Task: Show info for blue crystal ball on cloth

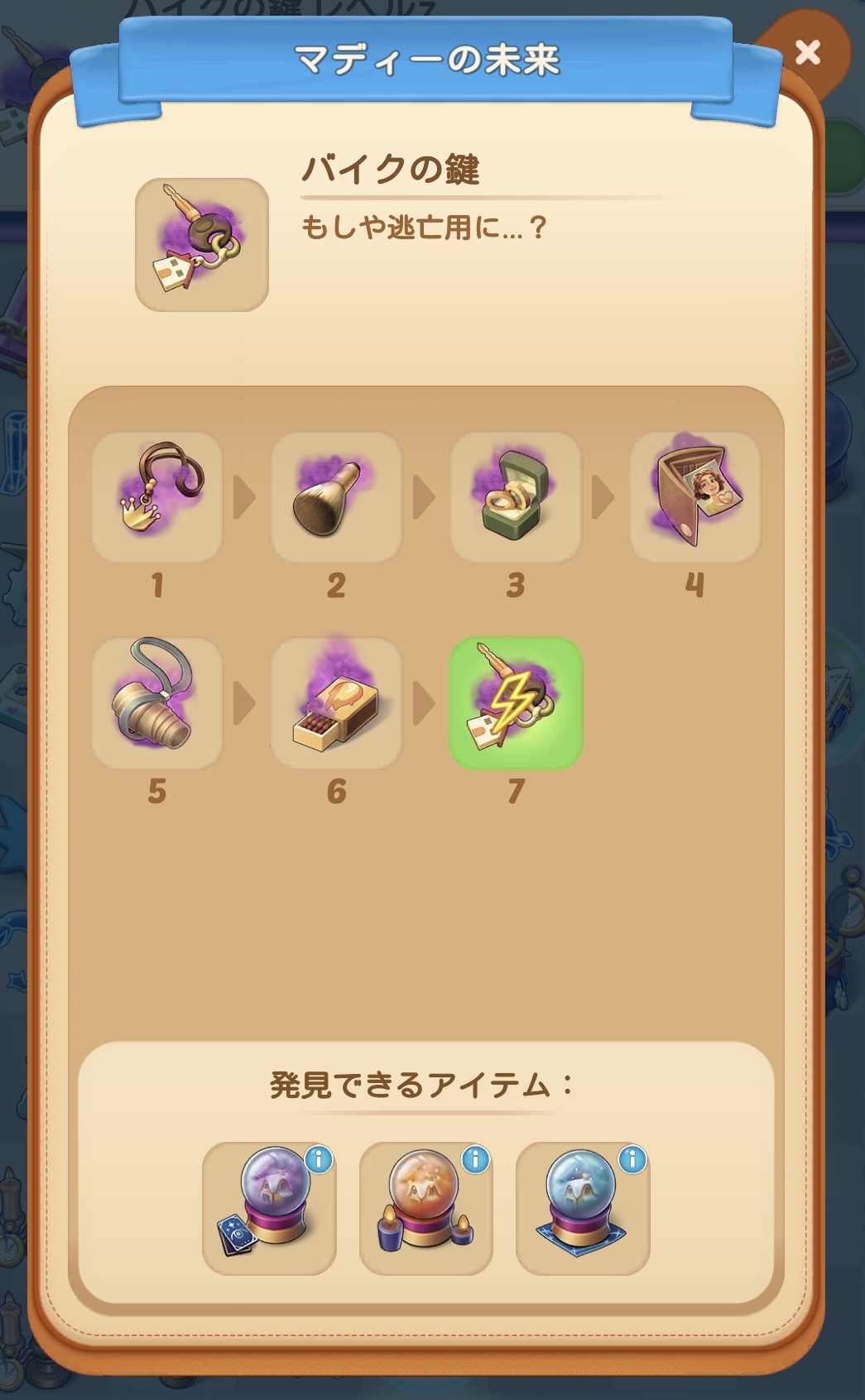Action: (x=632, y=1160)
